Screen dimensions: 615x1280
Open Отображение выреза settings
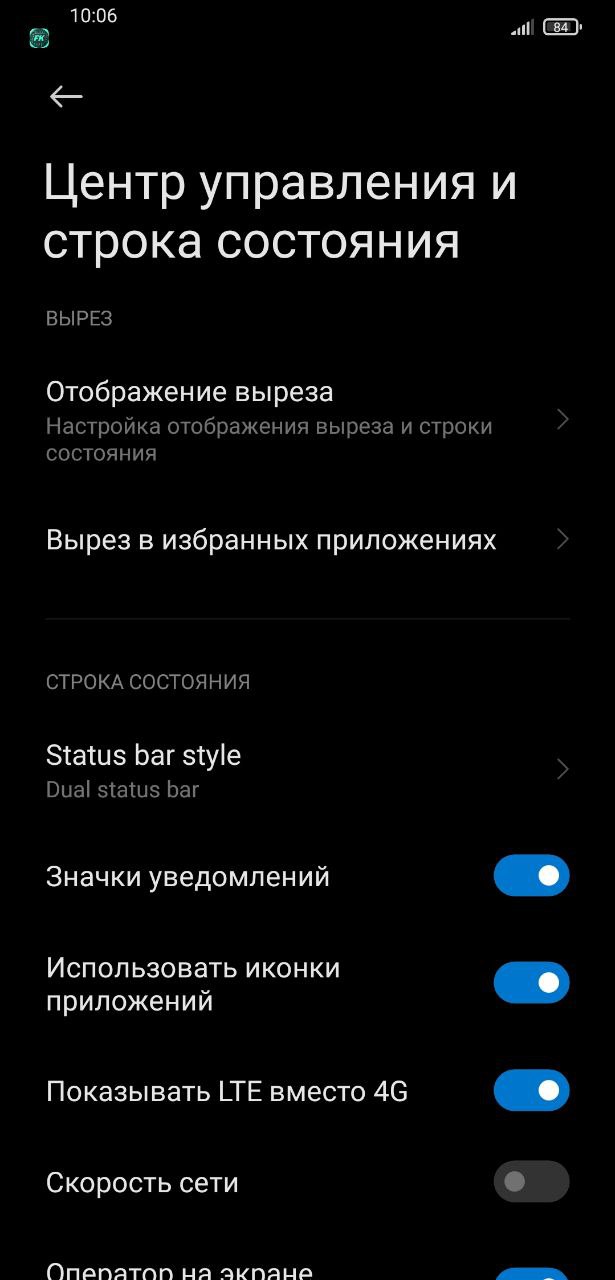click(x=307, y=420)
